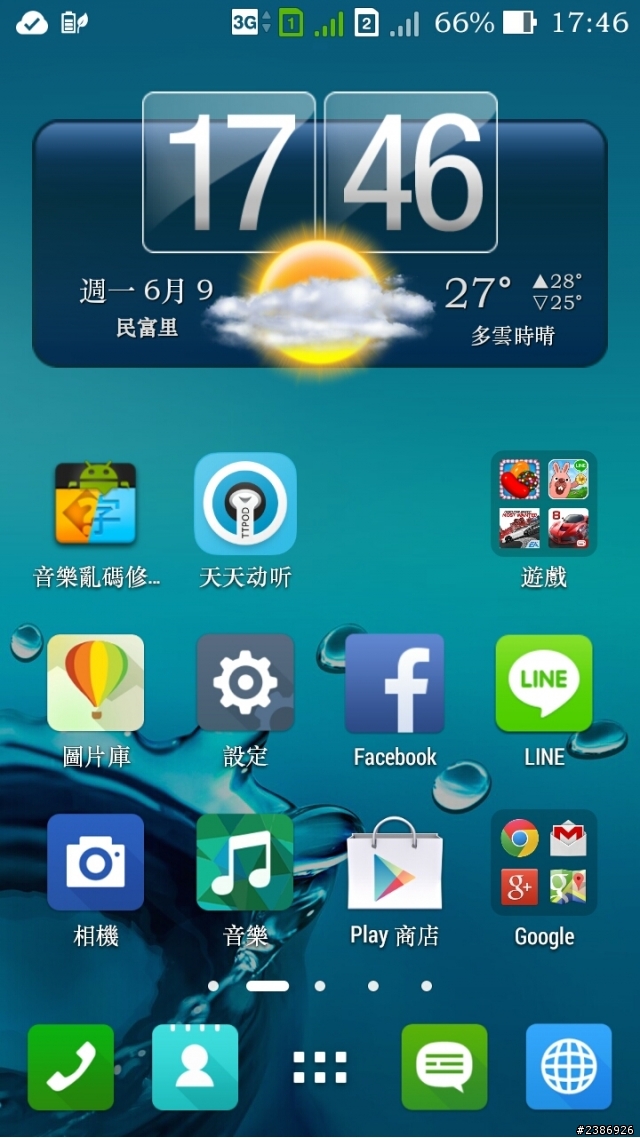This screenshot has width=640, height=1138.
Task: Open the 音樂 music player
Action: 245,862
